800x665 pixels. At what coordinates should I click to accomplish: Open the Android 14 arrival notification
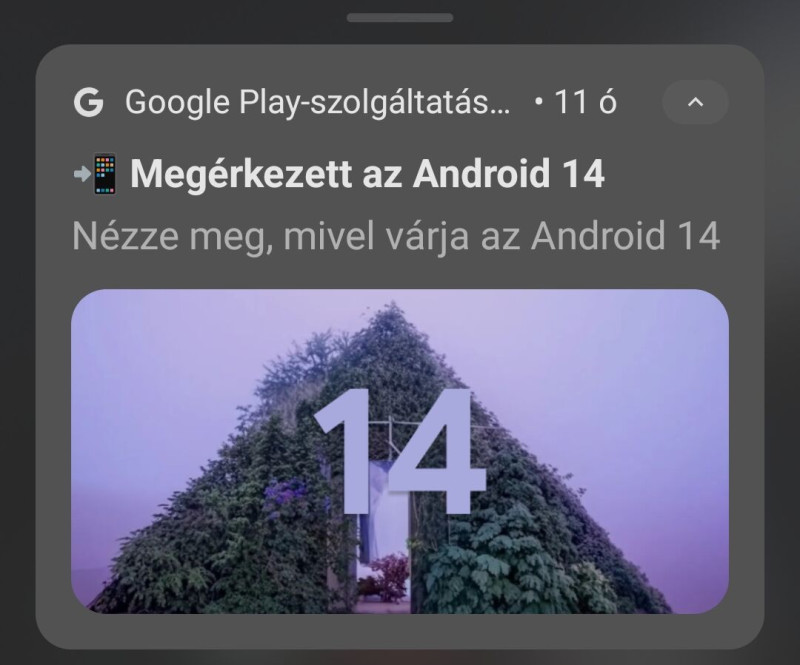[x=367, y=175]
